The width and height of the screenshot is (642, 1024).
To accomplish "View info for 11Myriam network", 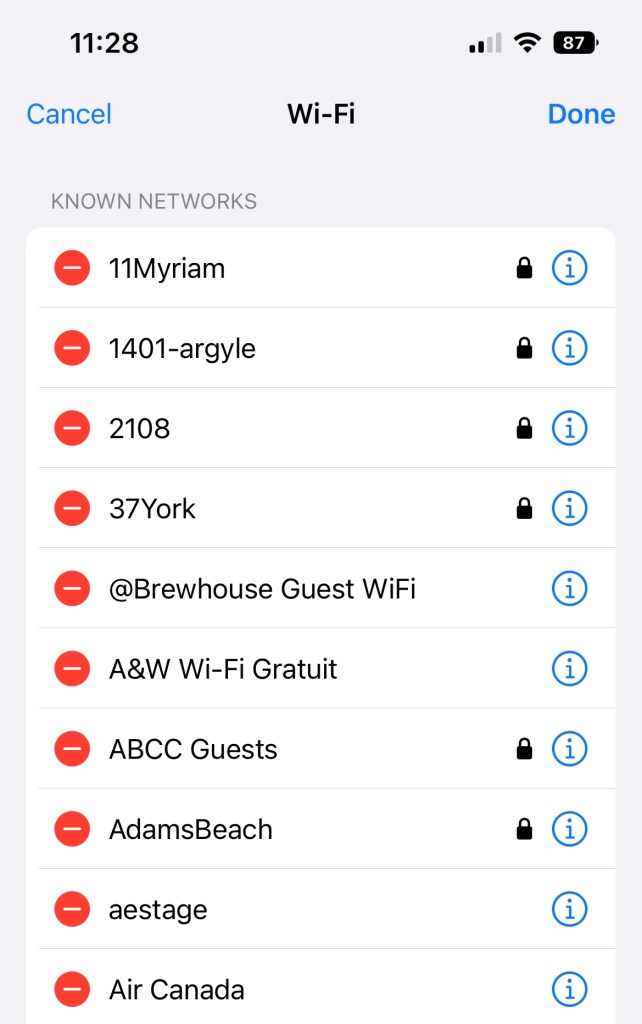I will (570, 268).
